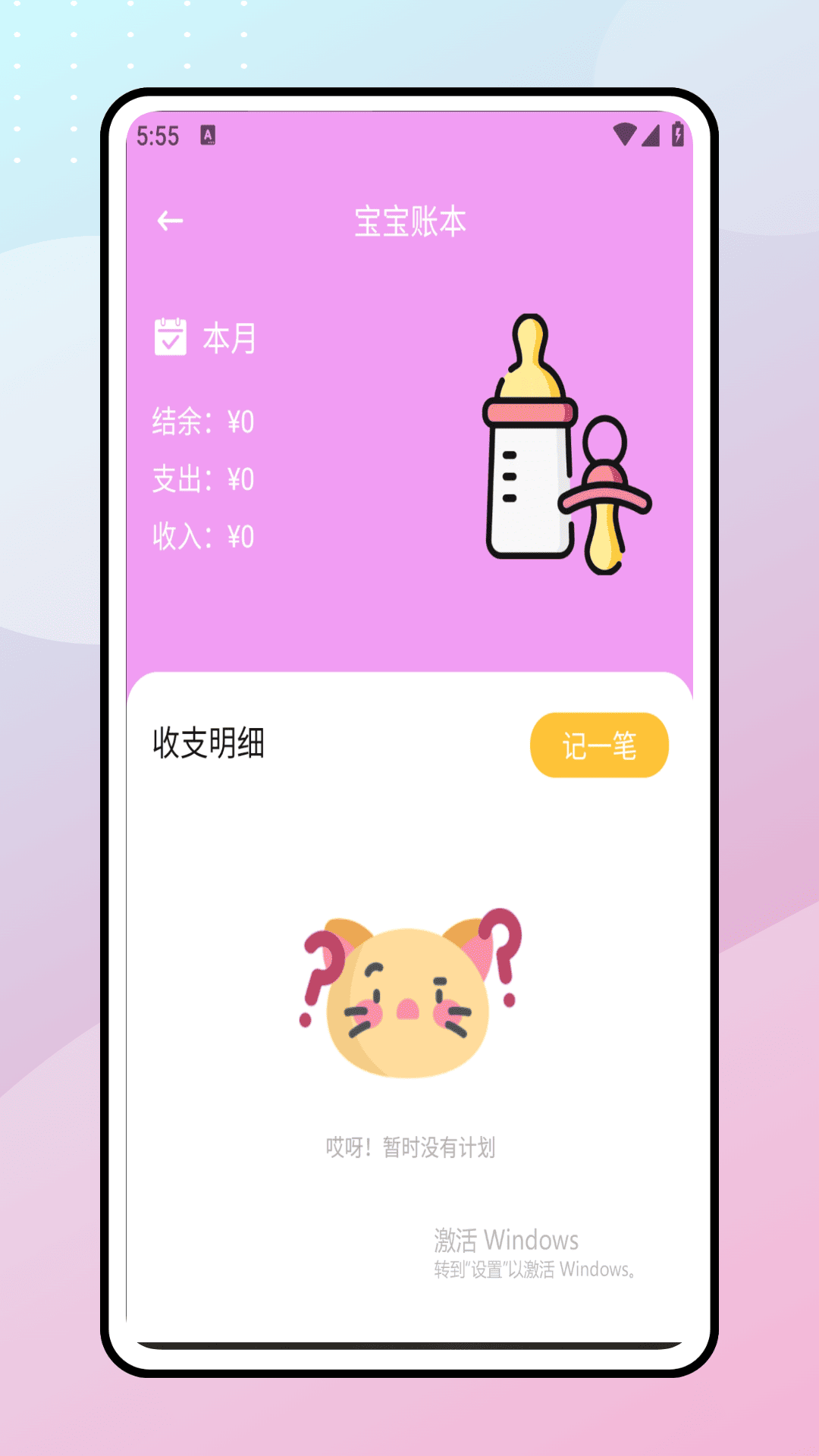Click the pacifier graphic
The width and height of the screenshot is (819, 1456).
tap(607, 497)
